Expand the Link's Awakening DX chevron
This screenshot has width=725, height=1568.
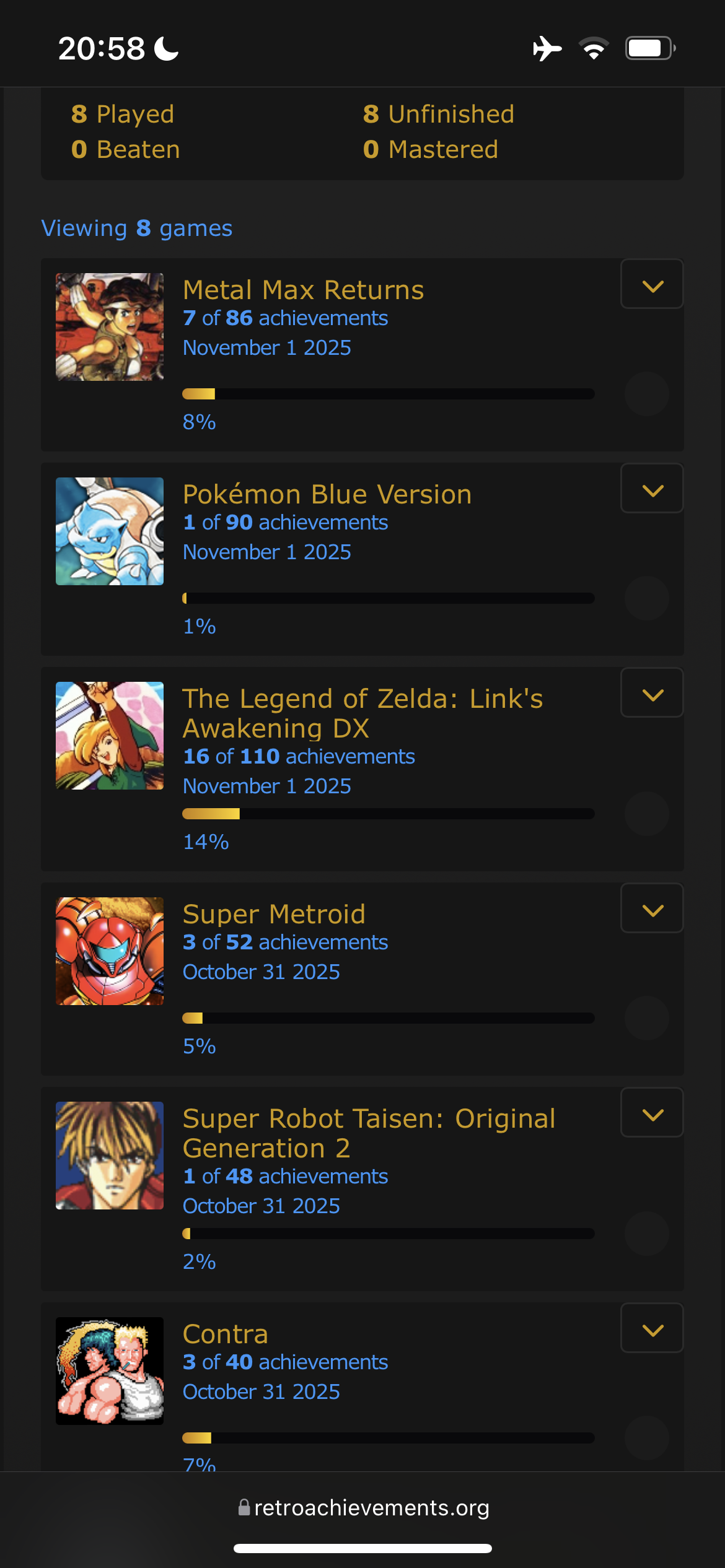(x=652, y=694)
